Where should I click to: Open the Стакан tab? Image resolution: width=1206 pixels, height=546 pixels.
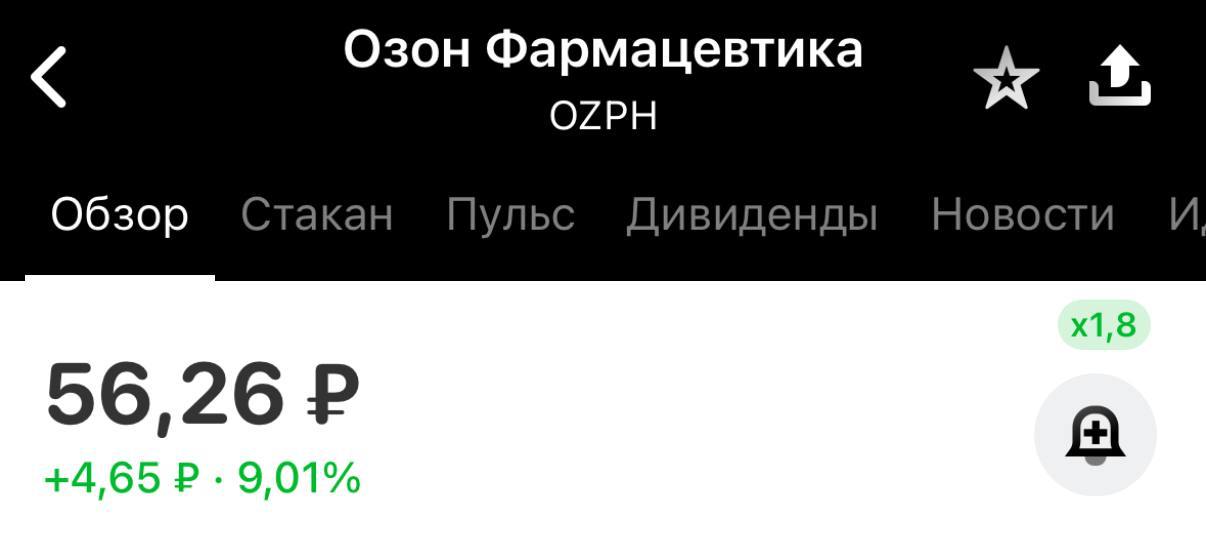coord(317,215)
